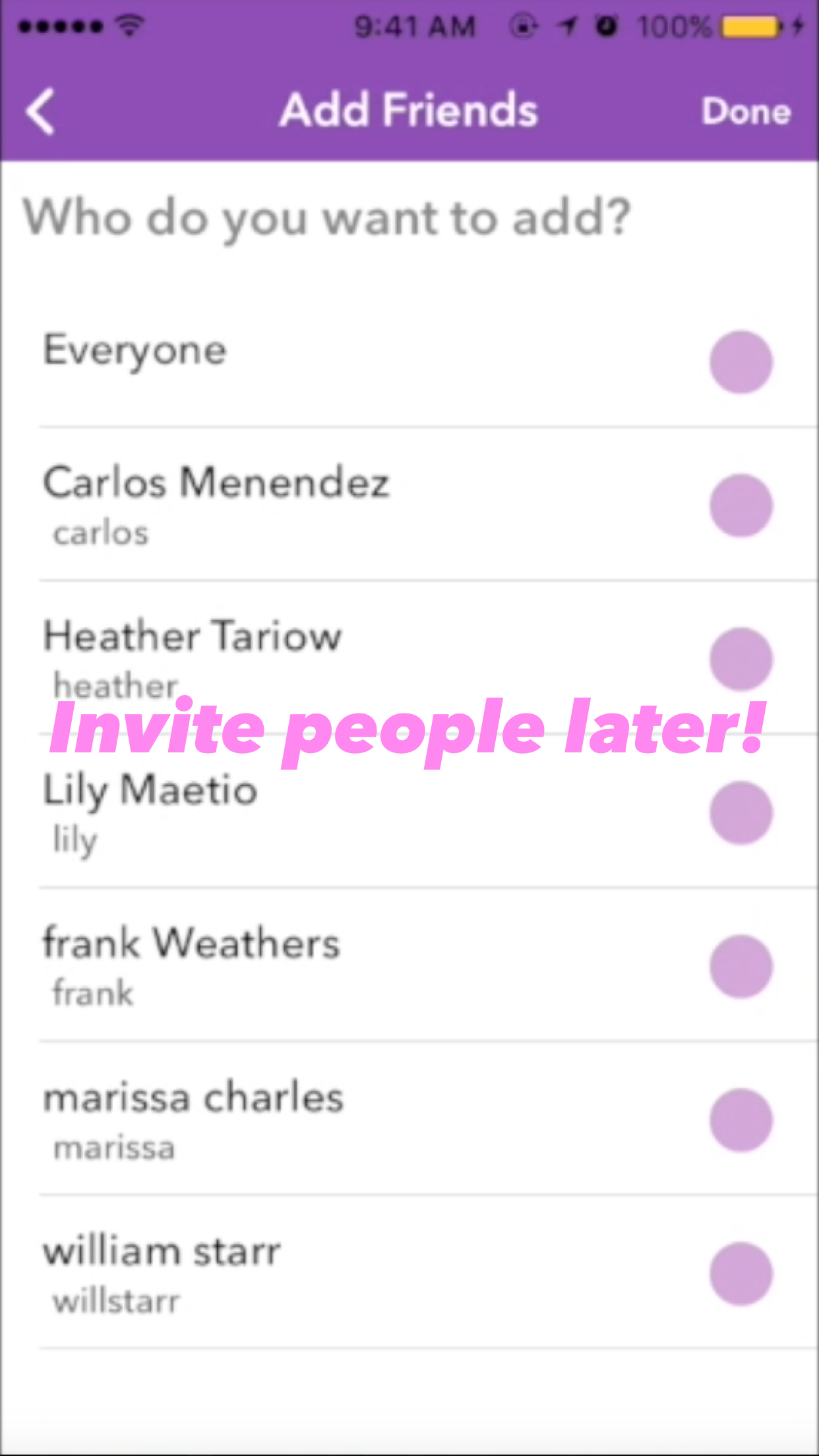Screen dimensions: 819x1456
Task: Add Lily Maetio to the selection
Action: tap(741, 812)
